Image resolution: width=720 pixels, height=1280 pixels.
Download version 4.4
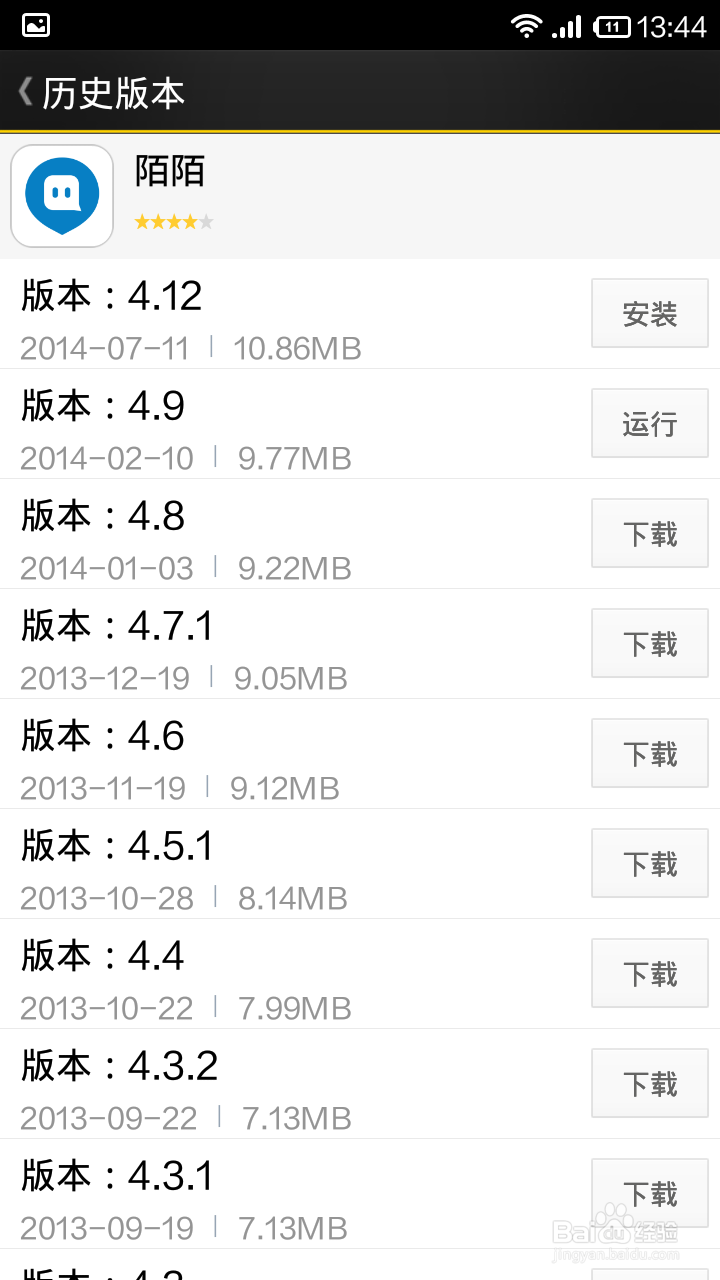coord(649,974)
